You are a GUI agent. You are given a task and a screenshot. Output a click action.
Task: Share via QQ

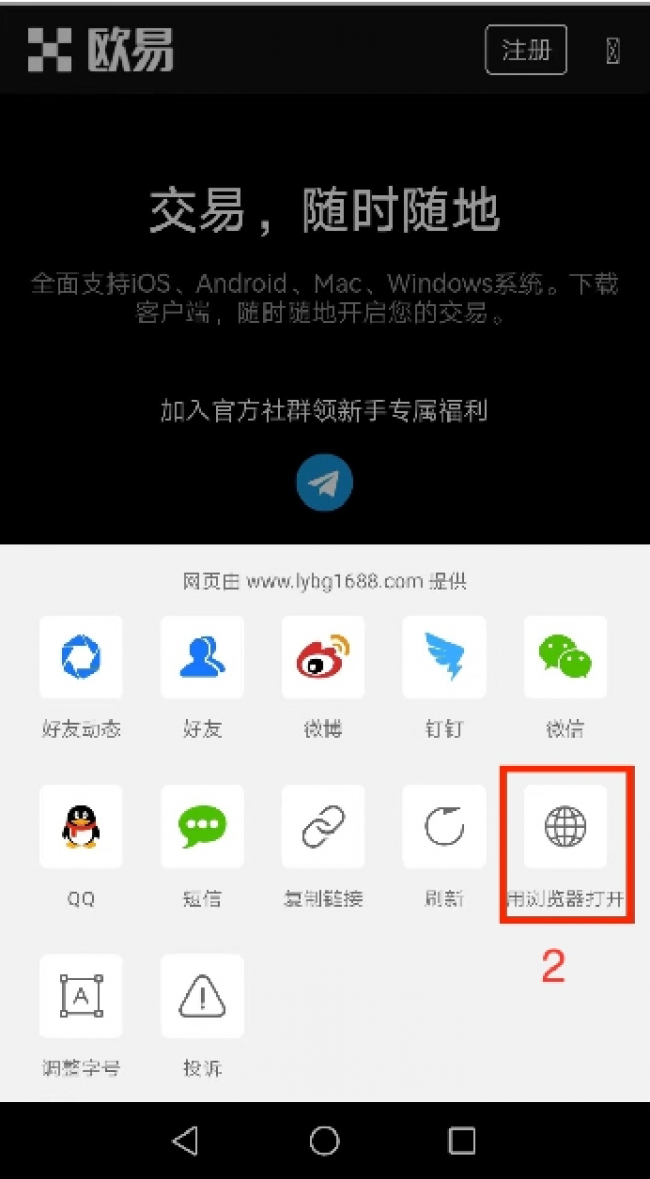[81, 826]
